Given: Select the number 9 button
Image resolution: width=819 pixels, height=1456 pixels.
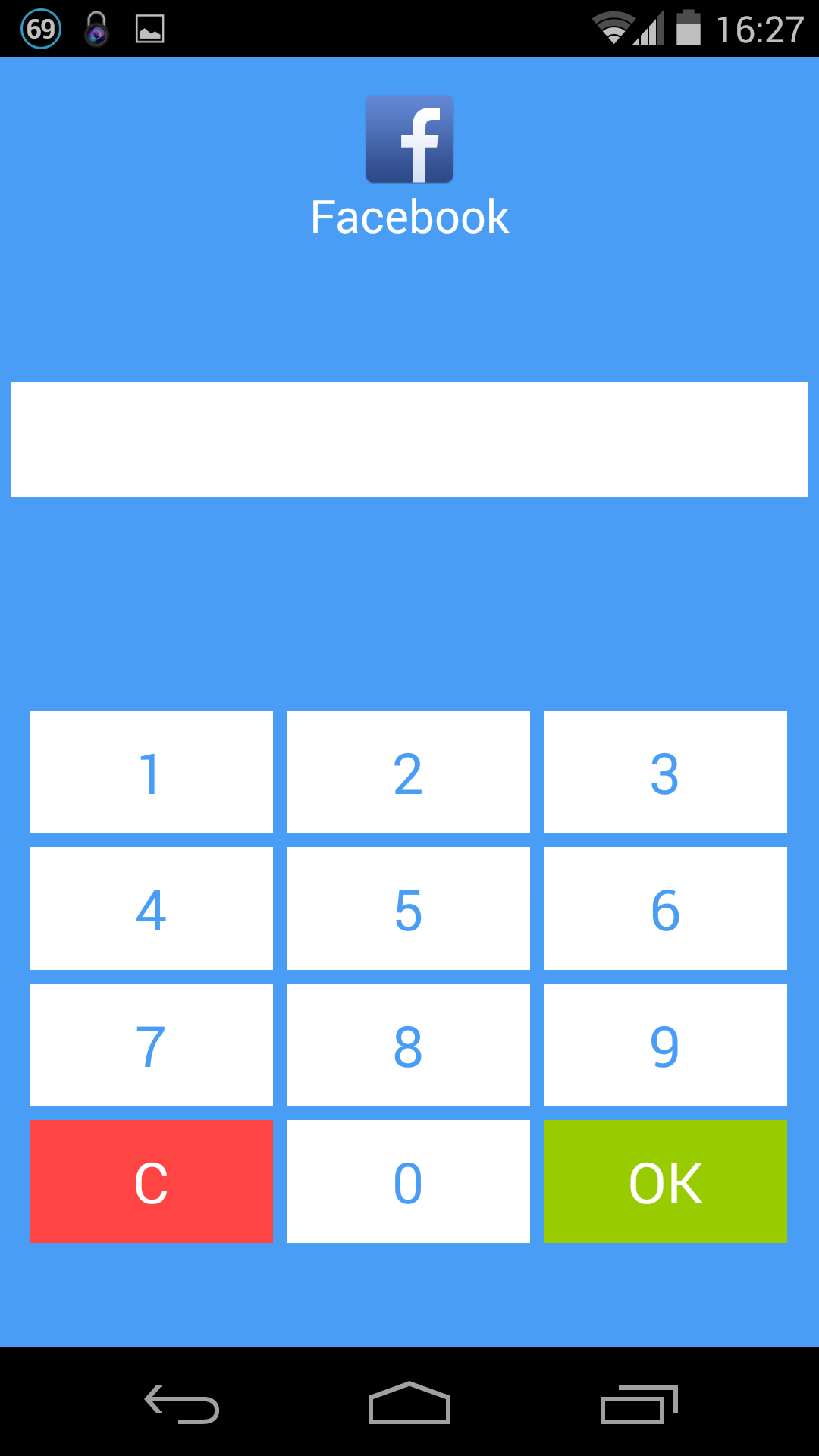Looking at the screenshot, I should [x=665, y=1045].
